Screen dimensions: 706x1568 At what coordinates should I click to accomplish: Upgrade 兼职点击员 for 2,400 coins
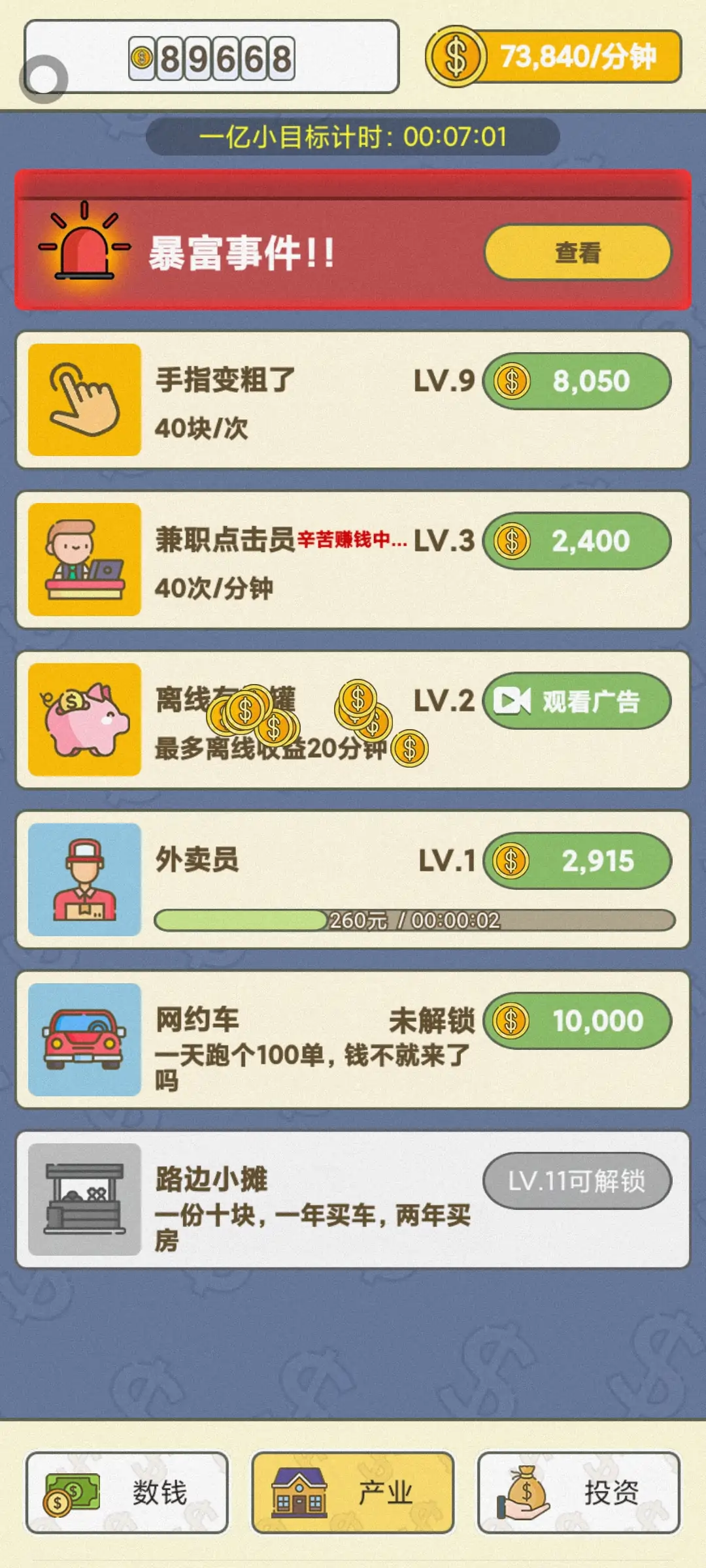[x=577, y=541]
